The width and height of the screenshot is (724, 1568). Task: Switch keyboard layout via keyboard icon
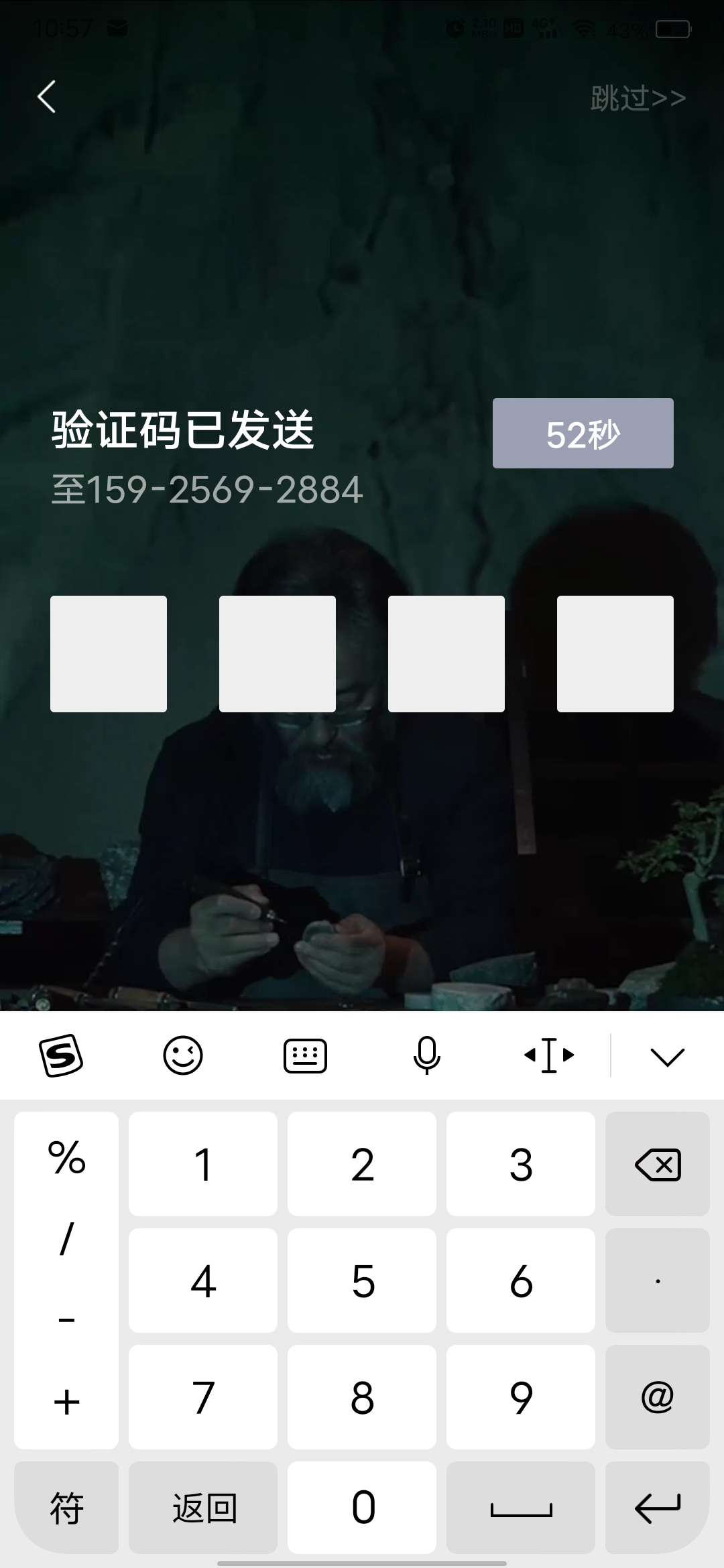coord(305,1055)
